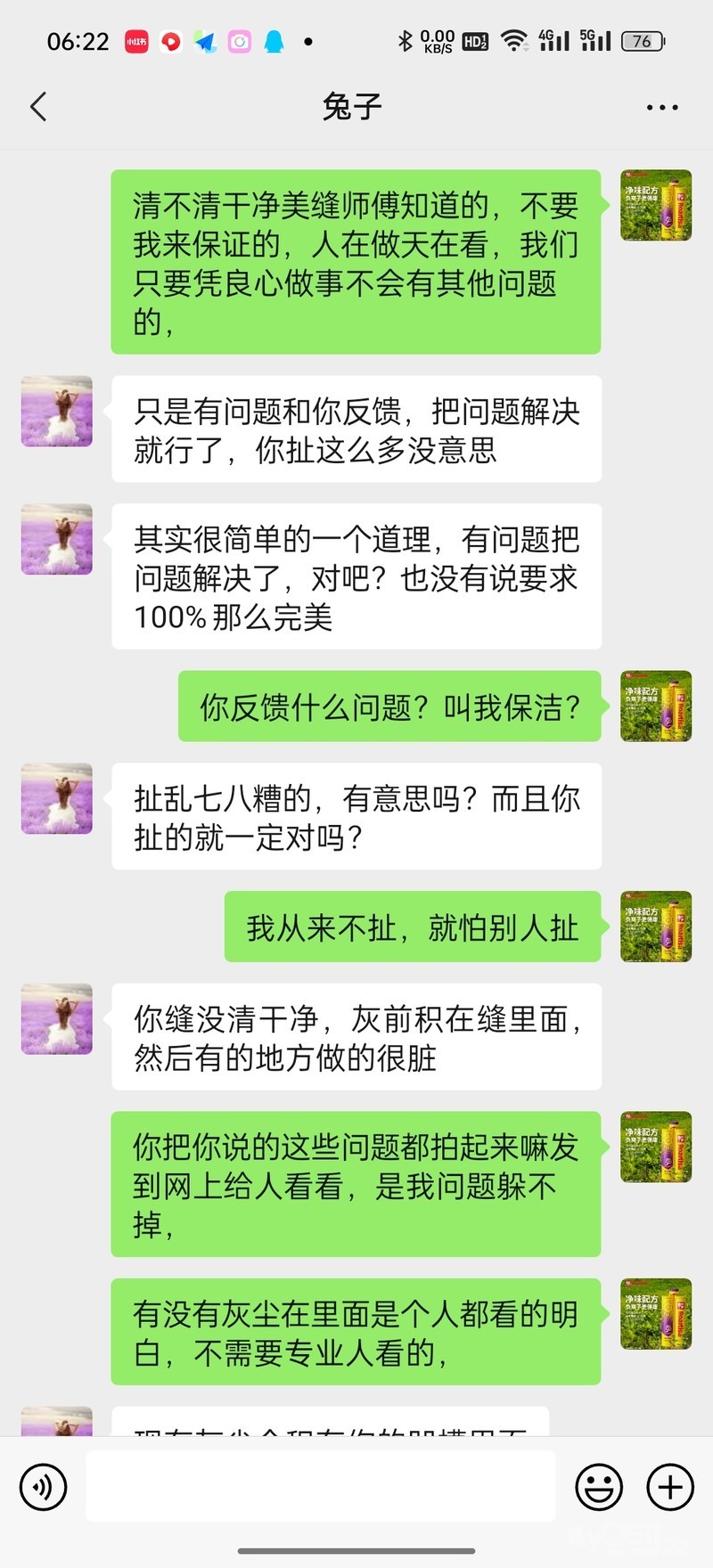The height and width of the screenshot is (1568, 713).
Task: Open 兔子's avatar beside 只是有问题和你反馈
Action: tap(57, 412)
